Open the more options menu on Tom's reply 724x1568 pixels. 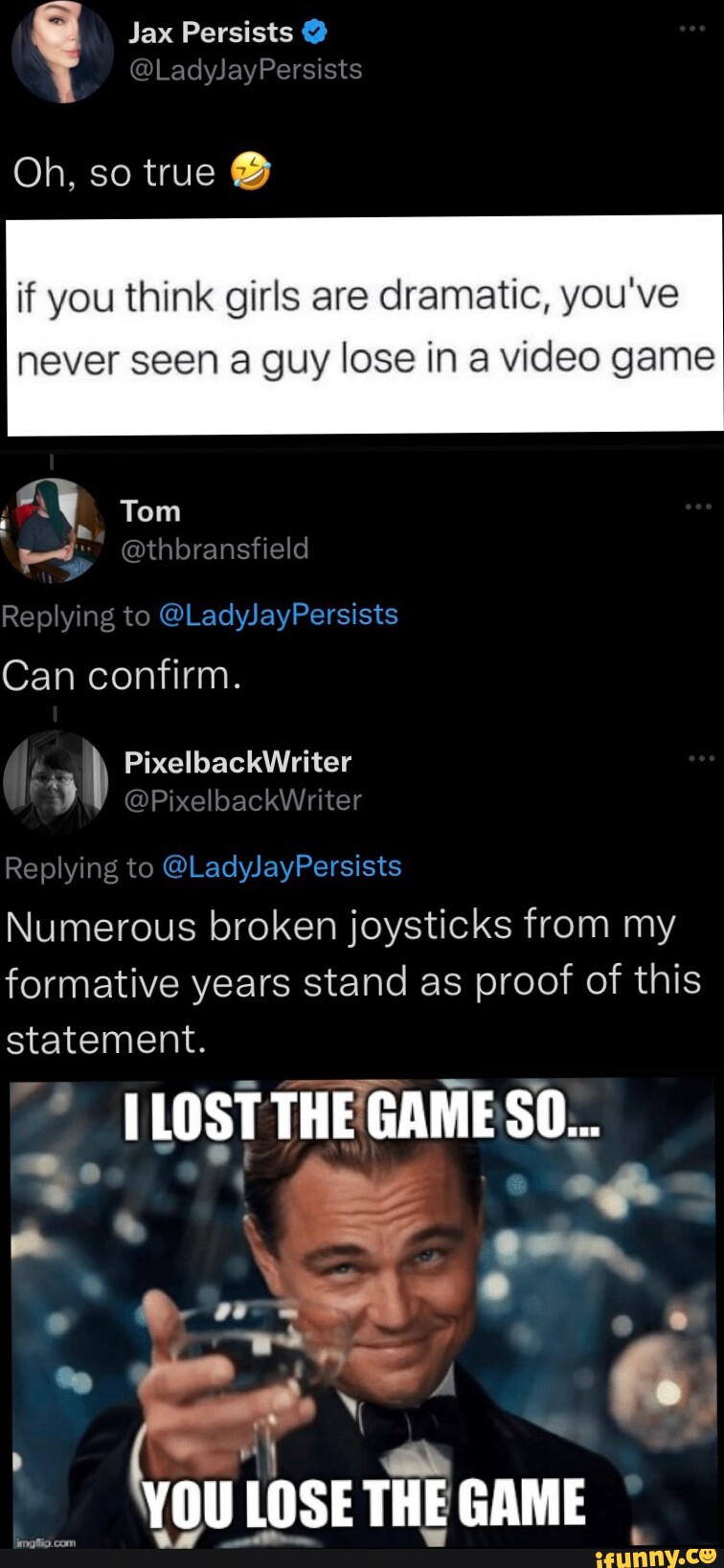click(697, 507)
